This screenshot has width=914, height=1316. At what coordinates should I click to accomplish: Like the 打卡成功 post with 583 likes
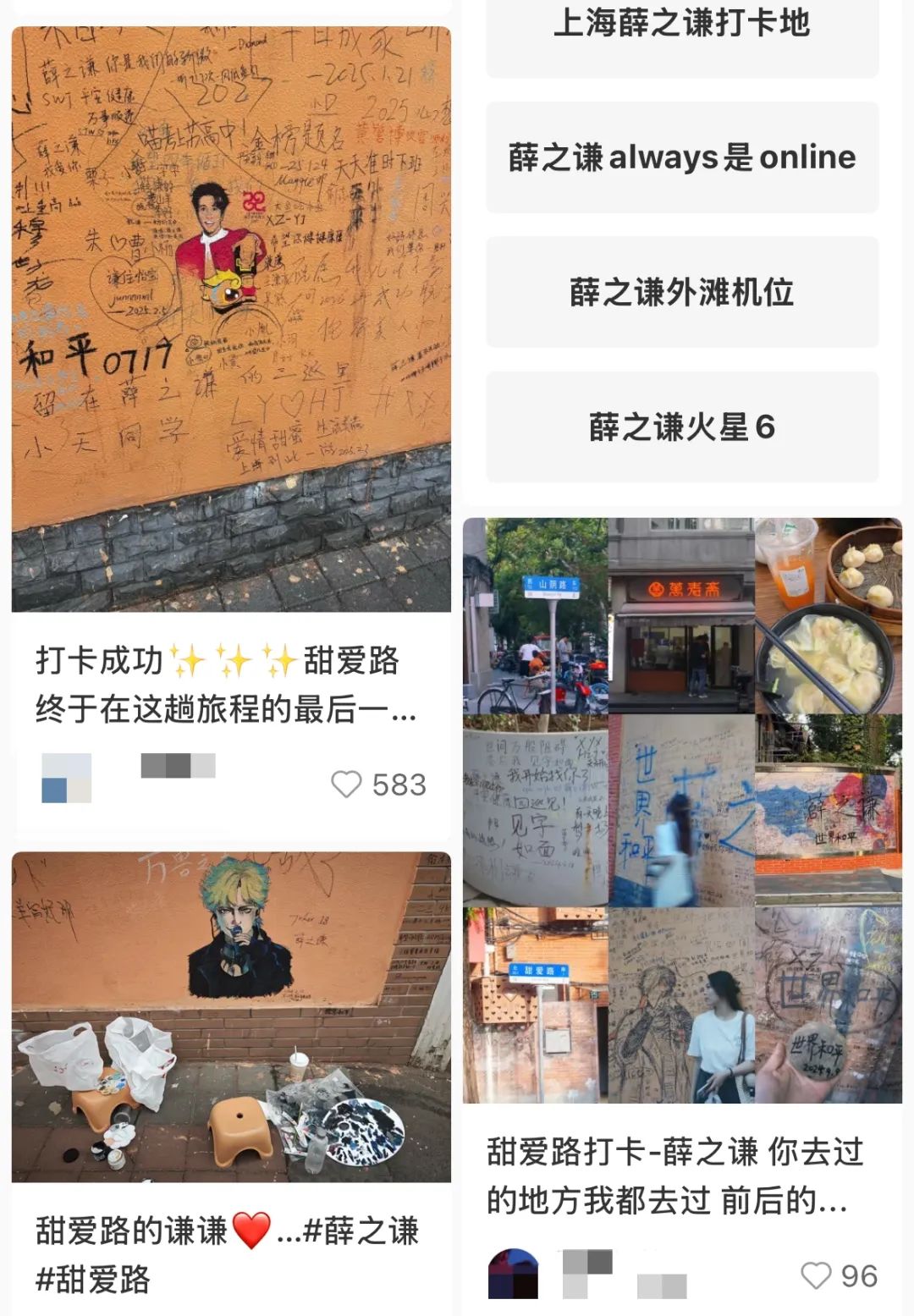[346, 785]
